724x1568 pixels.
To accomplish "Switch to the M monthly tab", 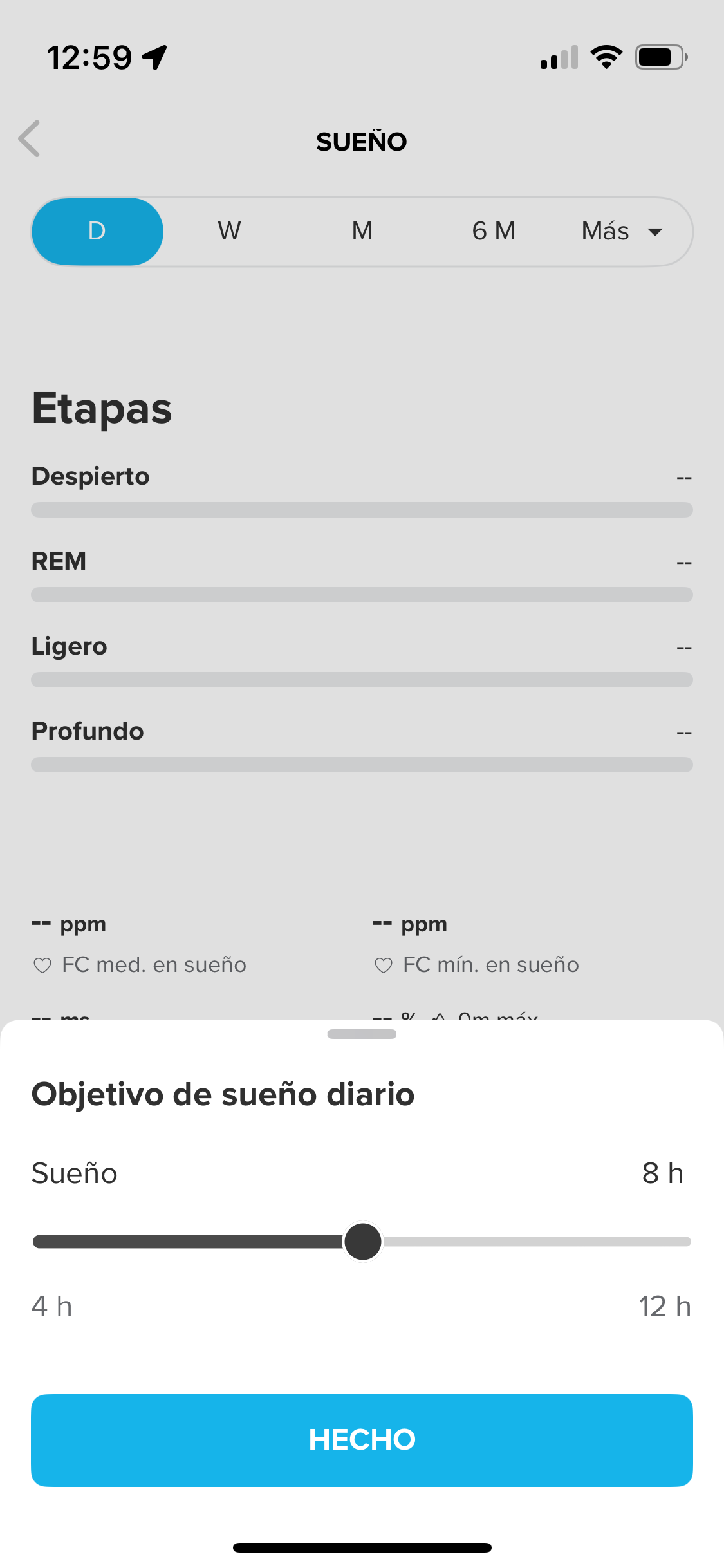I will click(362, 231).
